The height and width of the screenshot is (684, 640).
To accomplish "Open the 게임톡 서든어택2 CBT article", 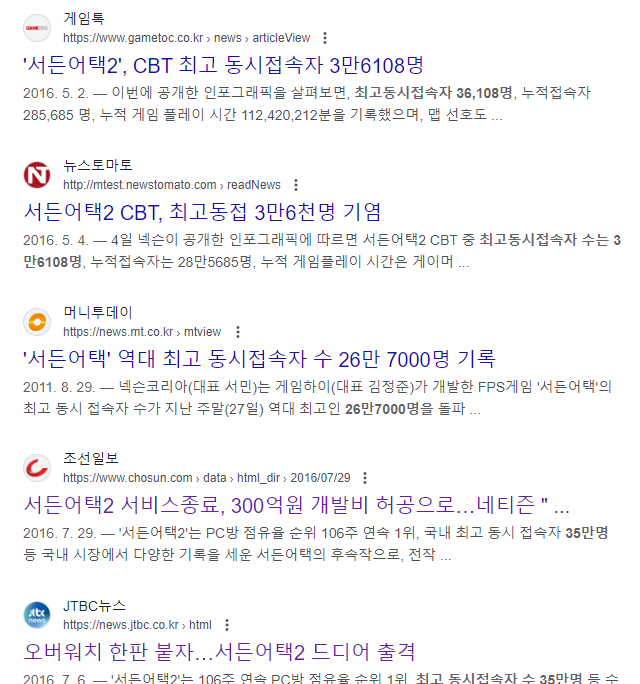I will (223, 66).
